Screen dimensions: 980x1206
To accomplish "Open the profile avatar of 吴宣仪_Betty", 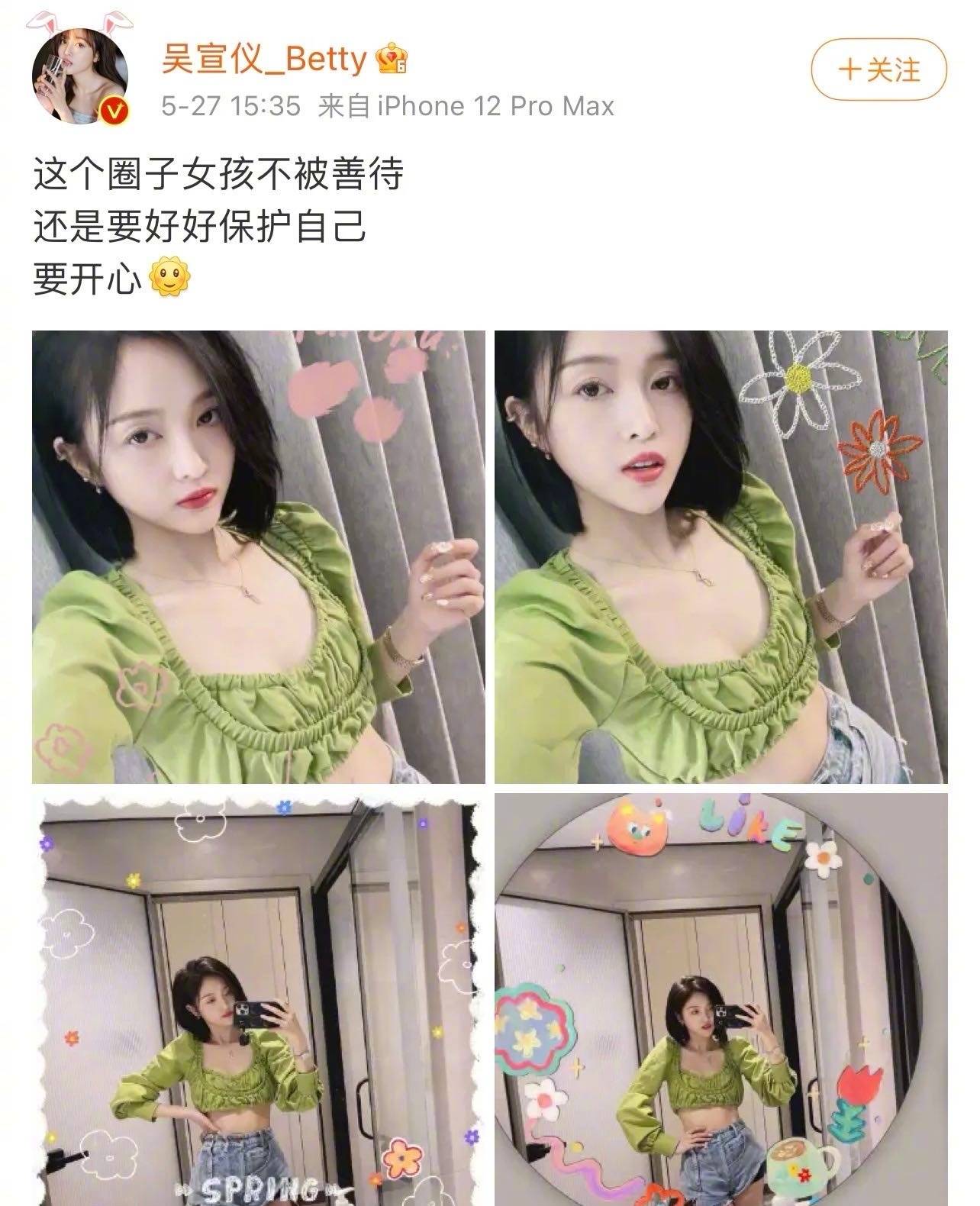I will click(x=79, y=76).
